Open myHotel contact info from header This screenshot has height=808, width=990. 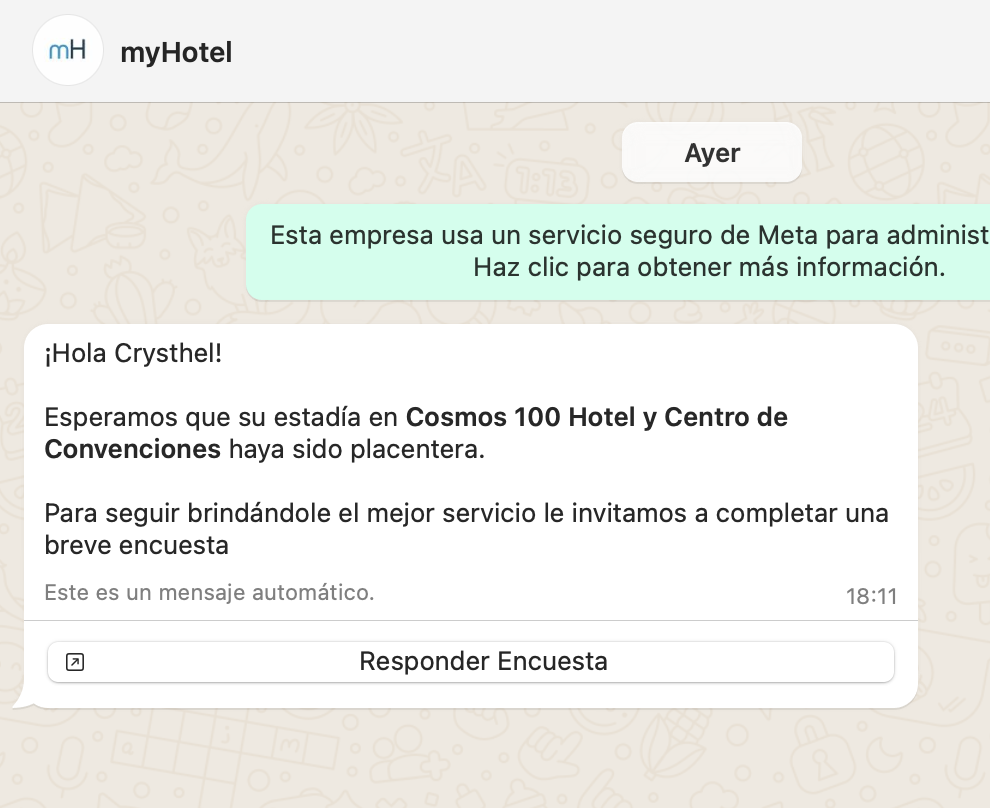(176, 52)
